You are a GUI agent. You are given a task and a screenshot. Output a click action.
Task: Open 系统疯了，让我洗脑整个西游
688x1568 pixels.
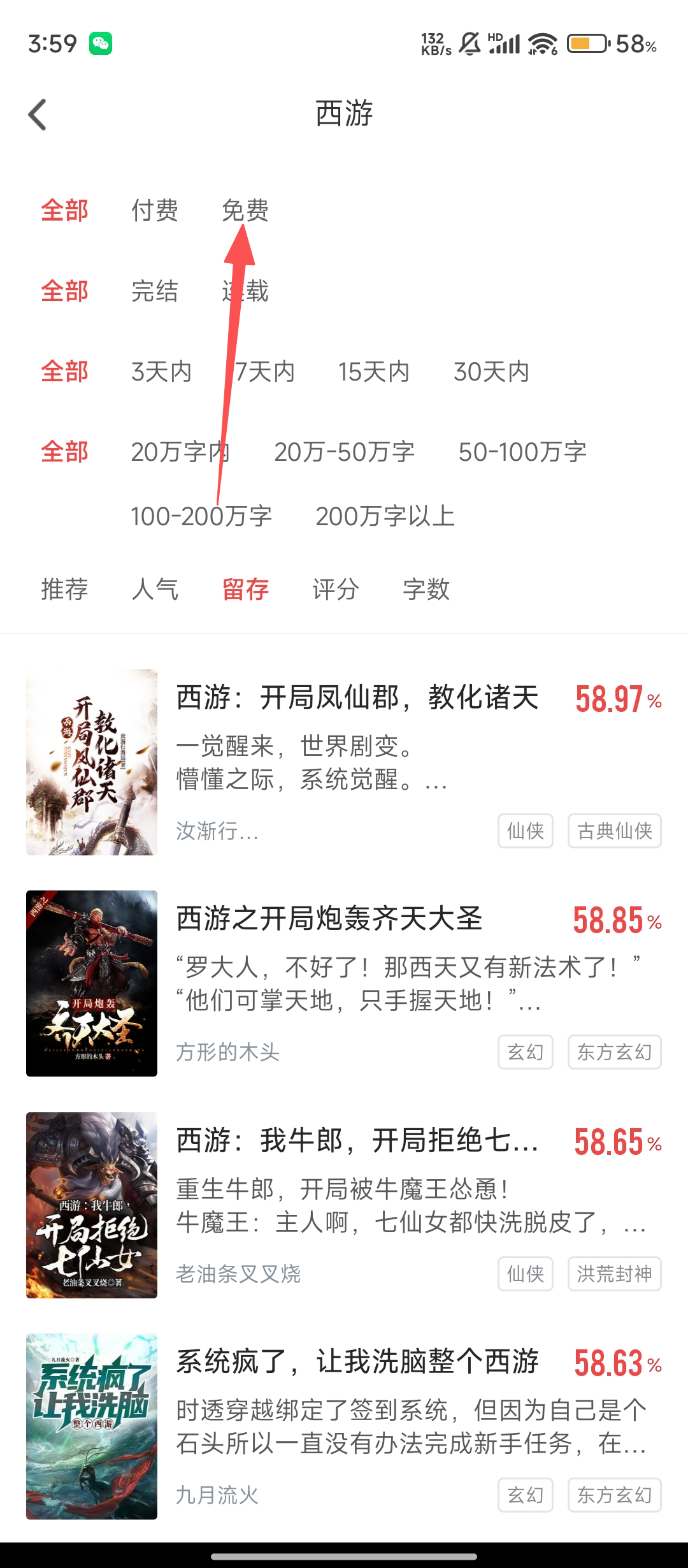[357, 1362]
